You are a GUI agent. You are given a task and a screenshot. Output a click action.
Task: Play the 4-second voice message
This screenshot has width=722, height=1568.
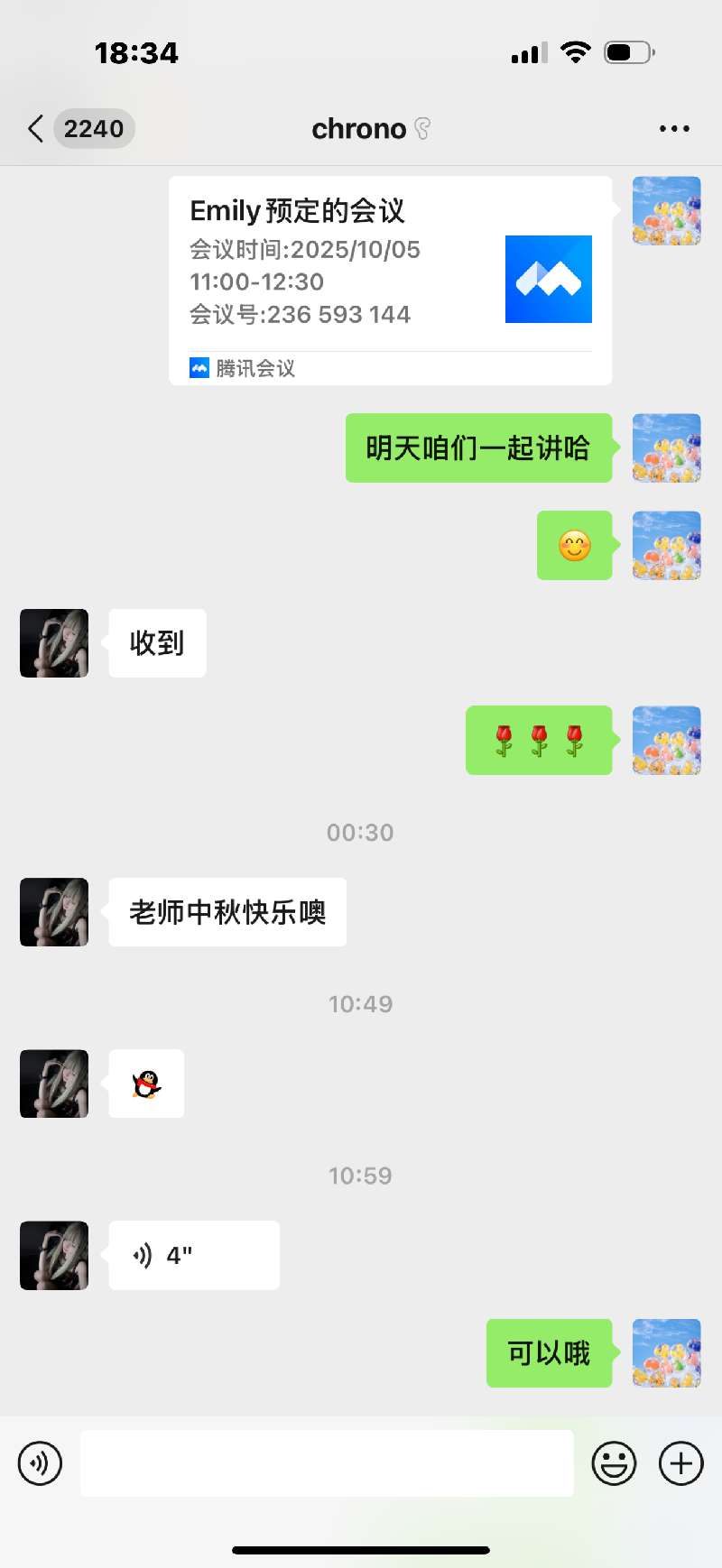(193, 1255)
